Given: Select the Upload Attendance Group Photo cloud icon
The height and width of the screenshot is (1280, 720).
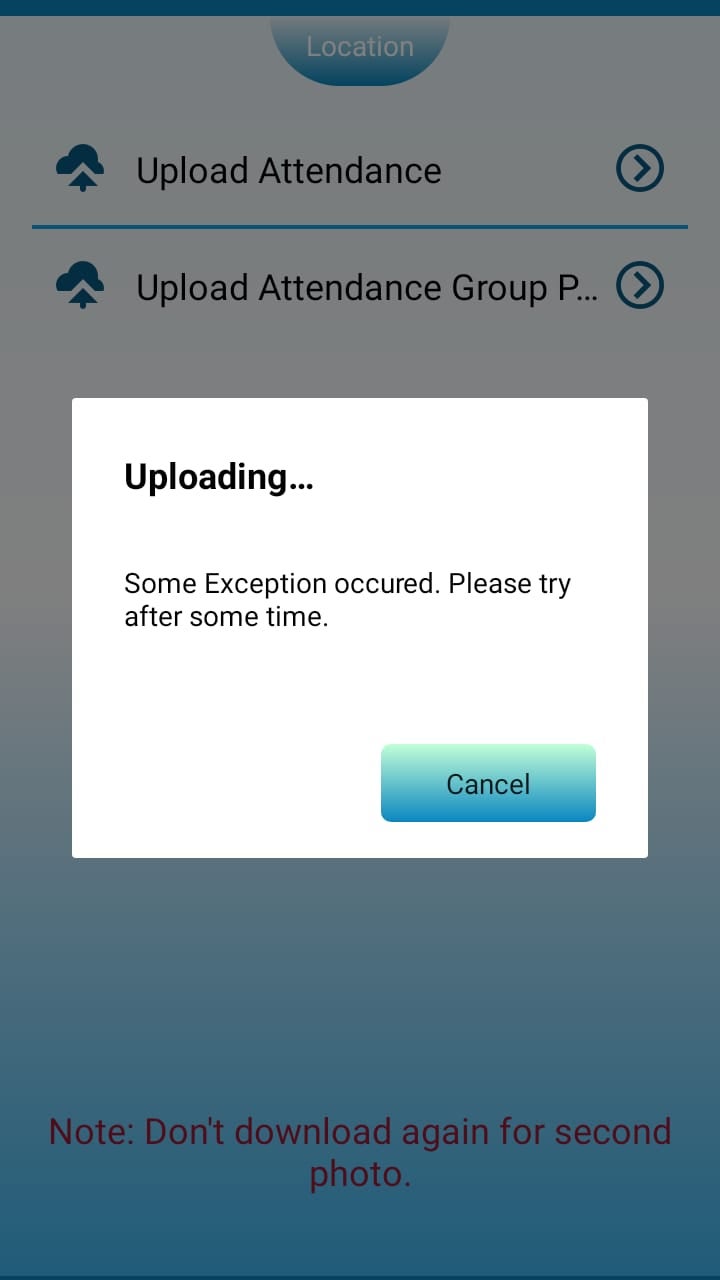Looking at the screenshot, I should (x=80, y=285).
